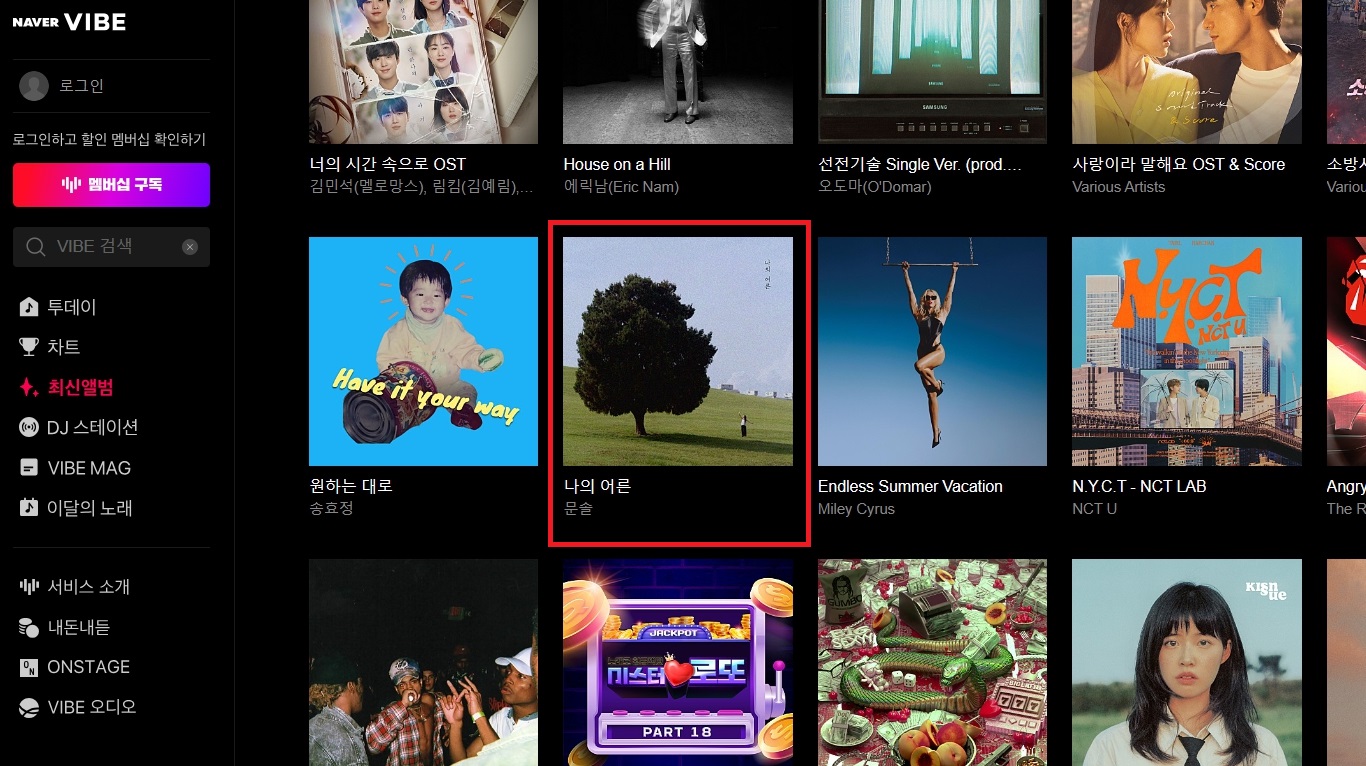The image size is (1366, 766).
Task: Focus the VIBE 검색 search field
Action: pyautogui.click(x=100, y=246)
